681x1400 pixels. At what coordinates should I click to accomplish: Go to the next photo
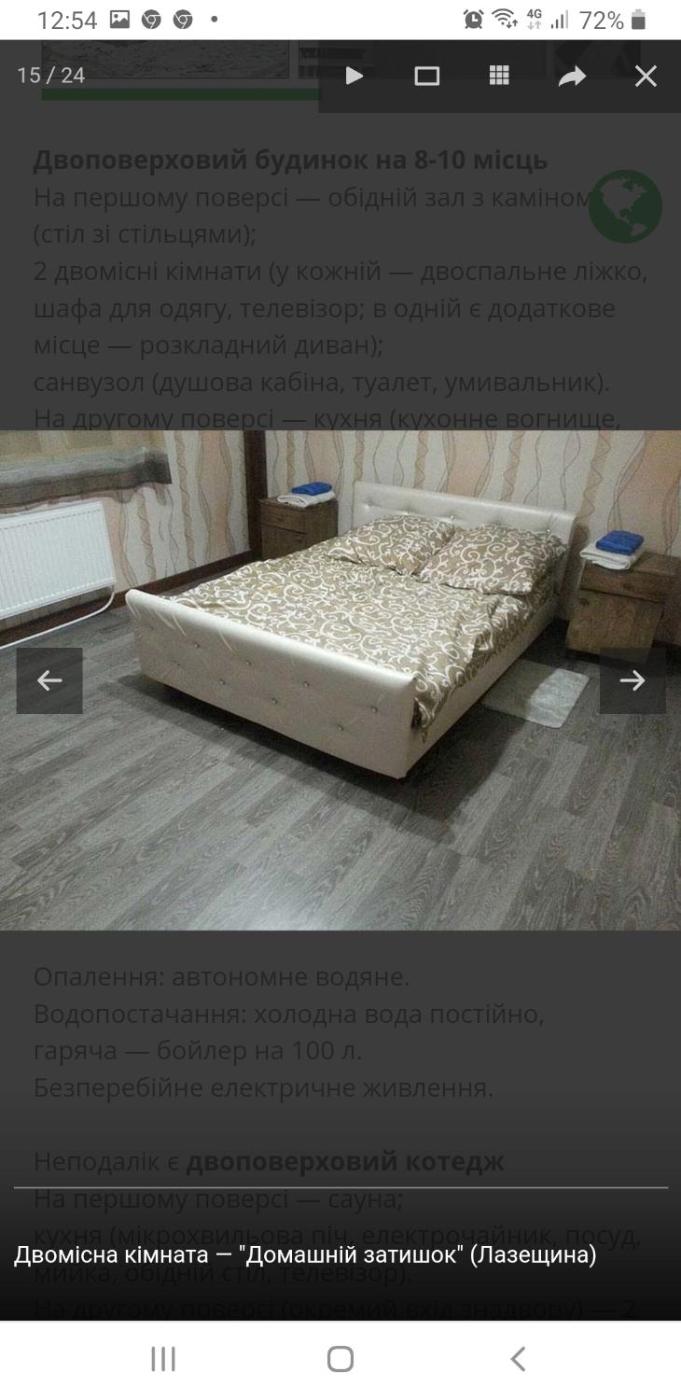632,680
